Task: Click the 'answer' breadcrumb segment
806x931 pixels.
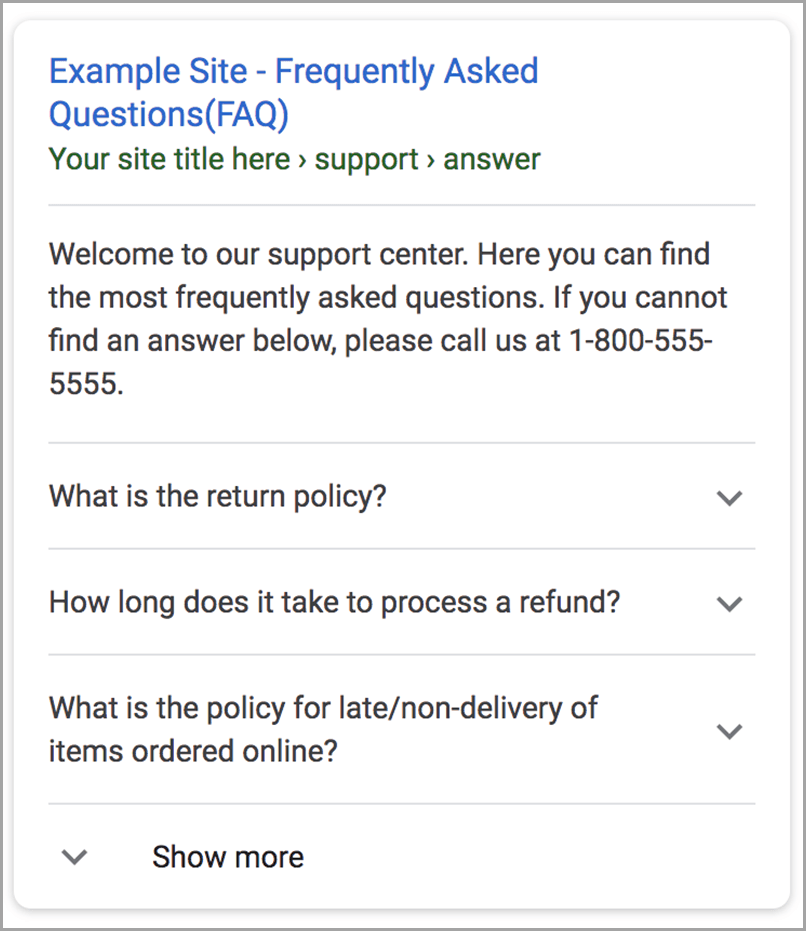Action: (x=491, y=159)
